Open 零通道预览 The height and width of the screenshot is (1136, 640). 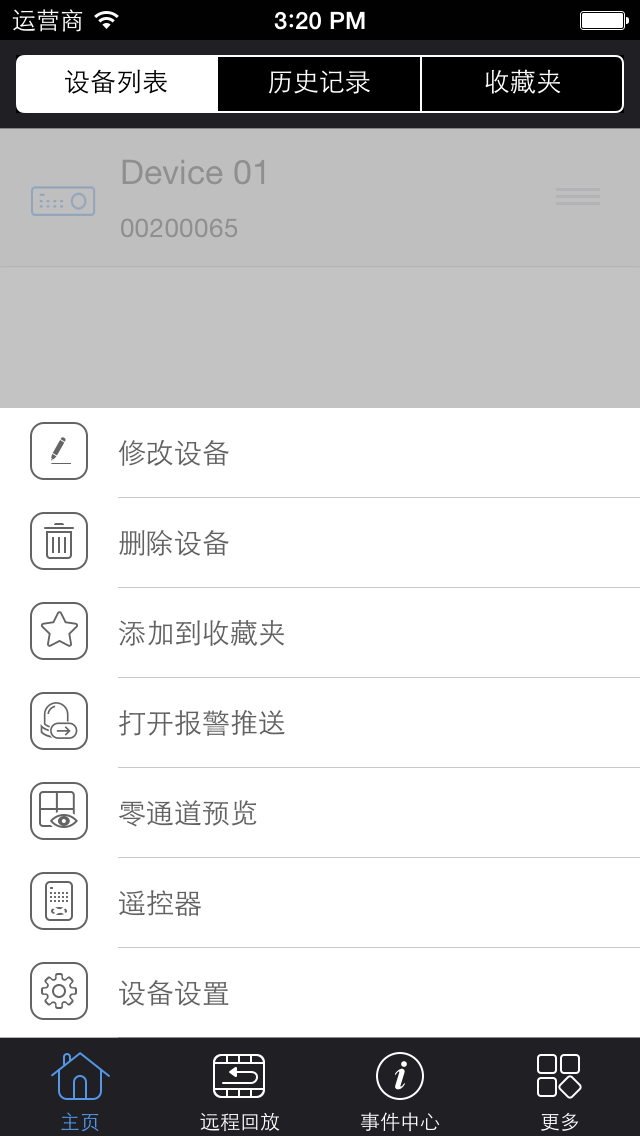pos(188,813)
